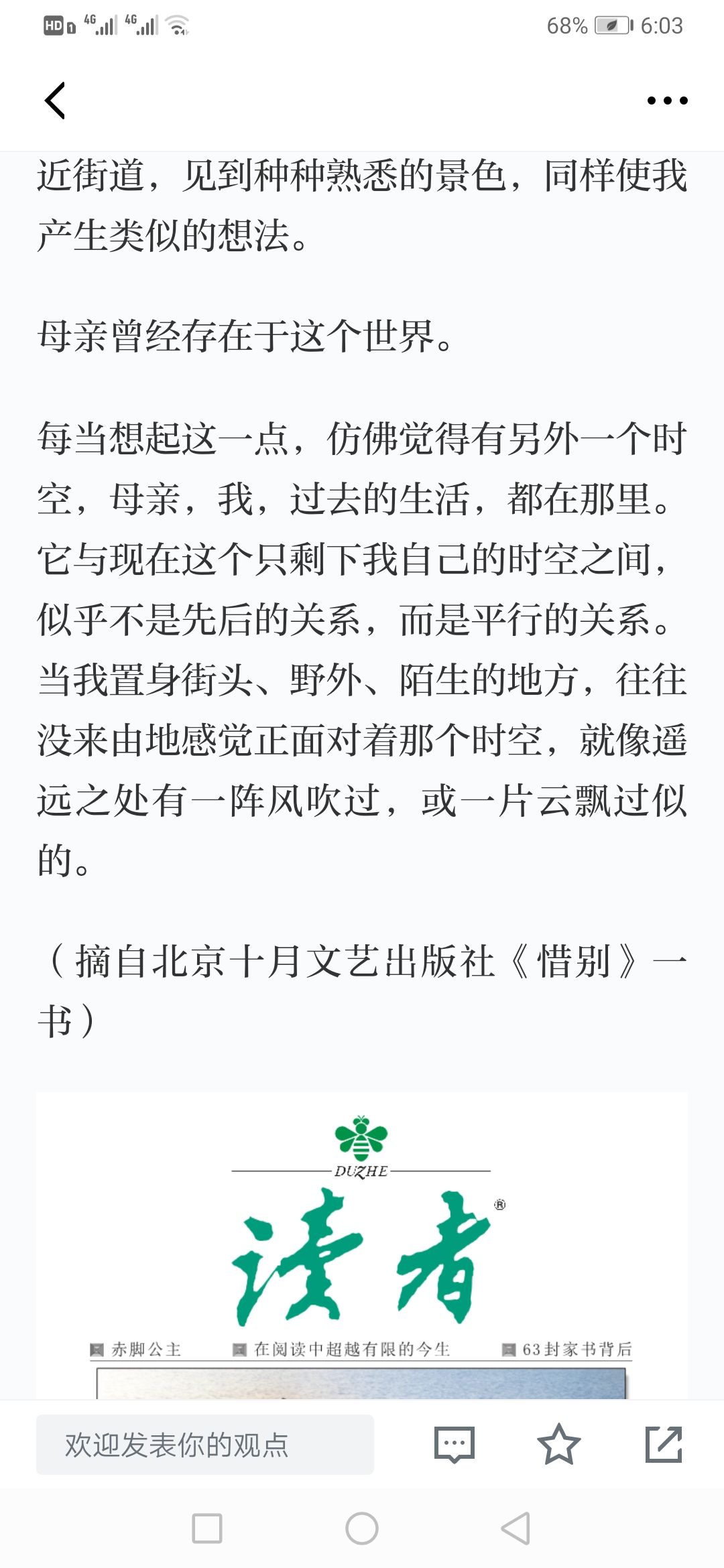Image resolution: width=724 pixels, height=1568 pixels.
Task: Favorite this article with the star
Action: [558, 1444]
